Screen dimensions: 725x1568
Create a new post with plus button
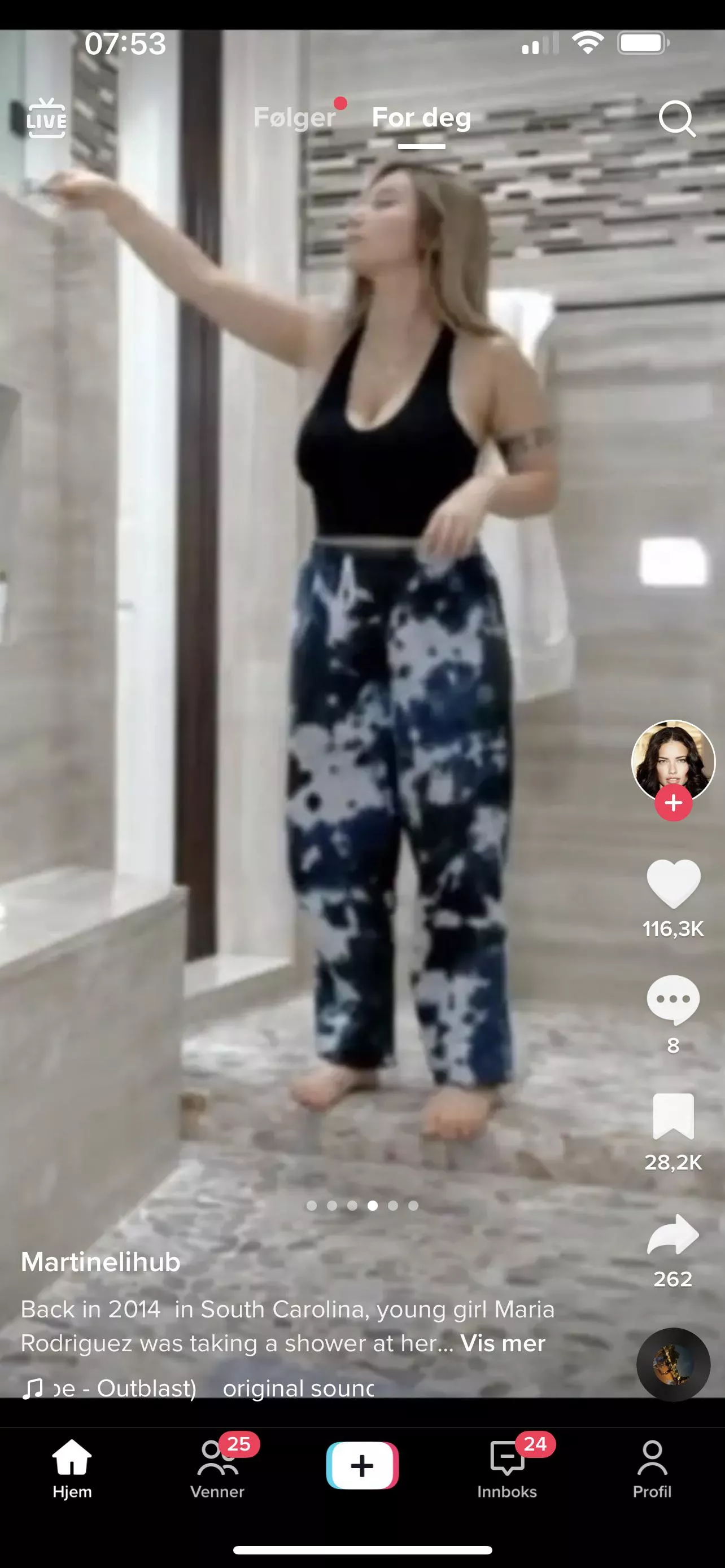coord(362,1466)
